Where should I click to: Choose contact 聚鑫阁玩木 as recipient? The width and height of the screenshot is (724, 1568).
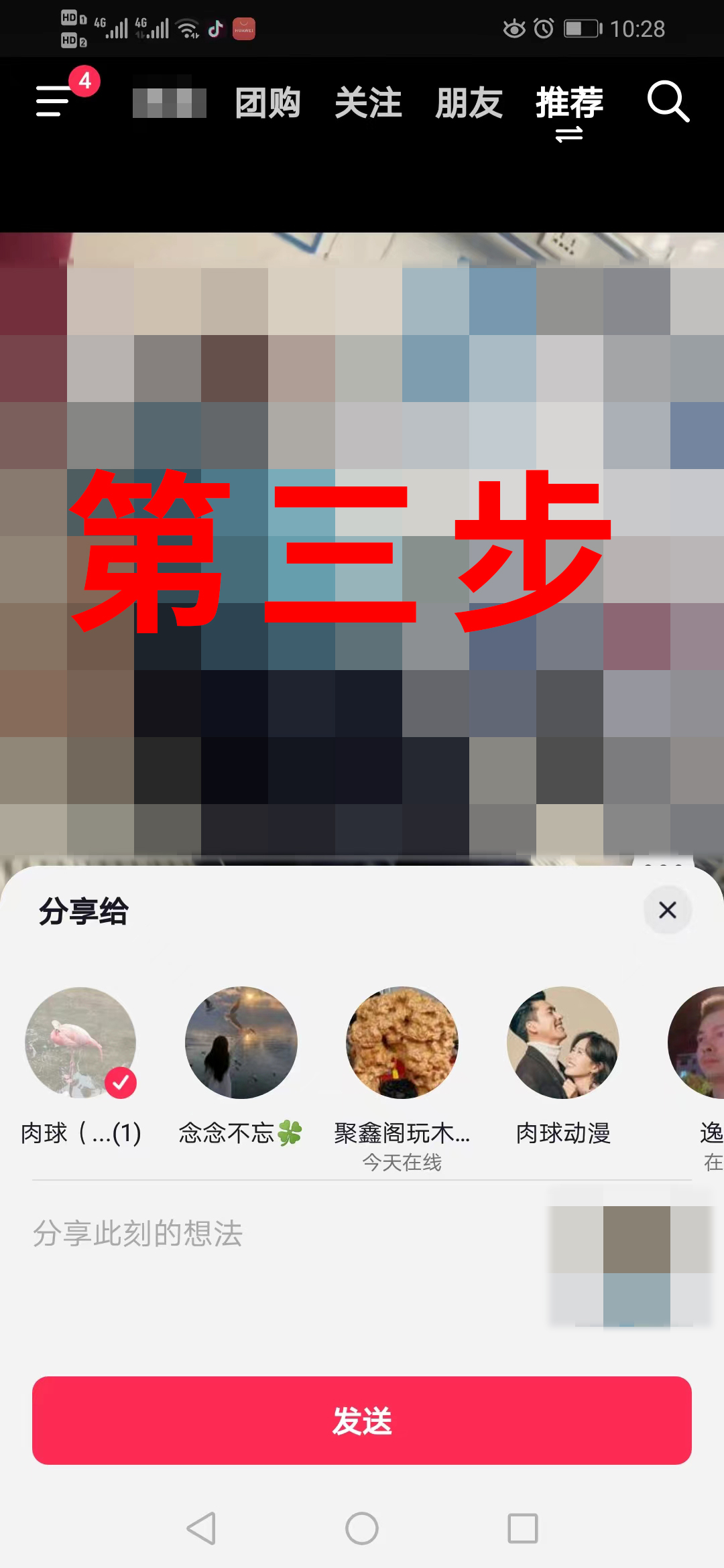(402, 1042)
